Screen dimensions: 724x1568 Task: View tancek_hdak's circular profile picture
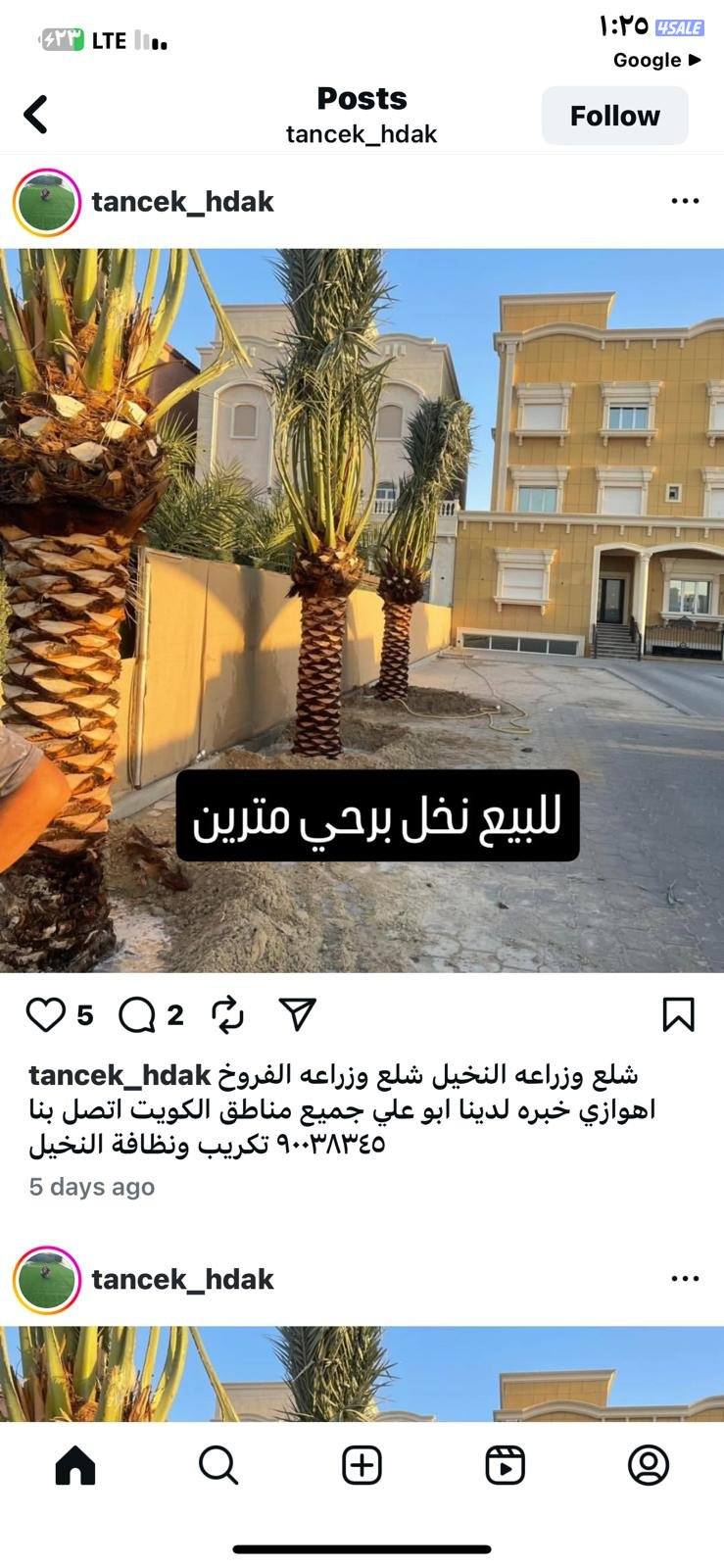[x=45, y=201]
